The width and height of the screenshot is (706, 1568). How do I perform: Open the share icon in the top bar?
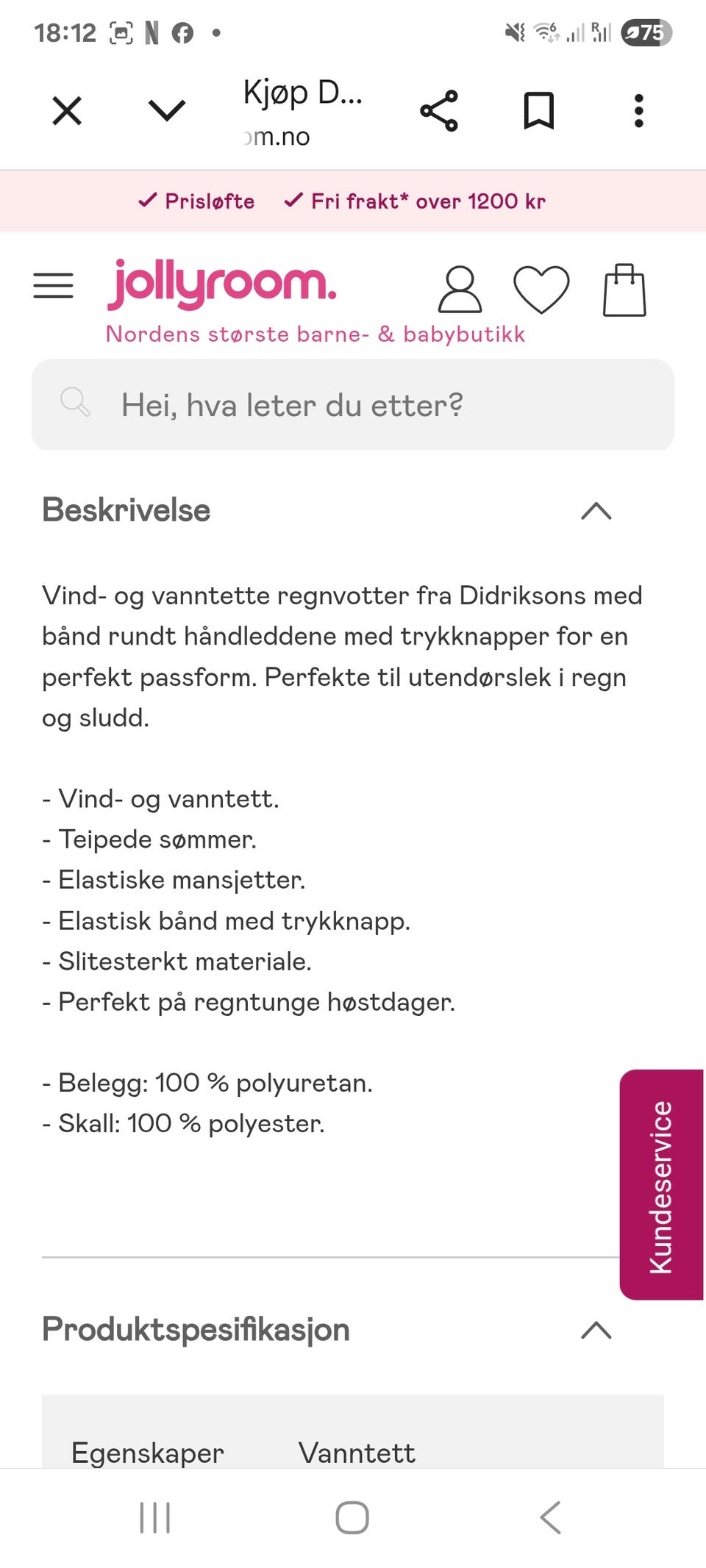(x=440, y=110)
